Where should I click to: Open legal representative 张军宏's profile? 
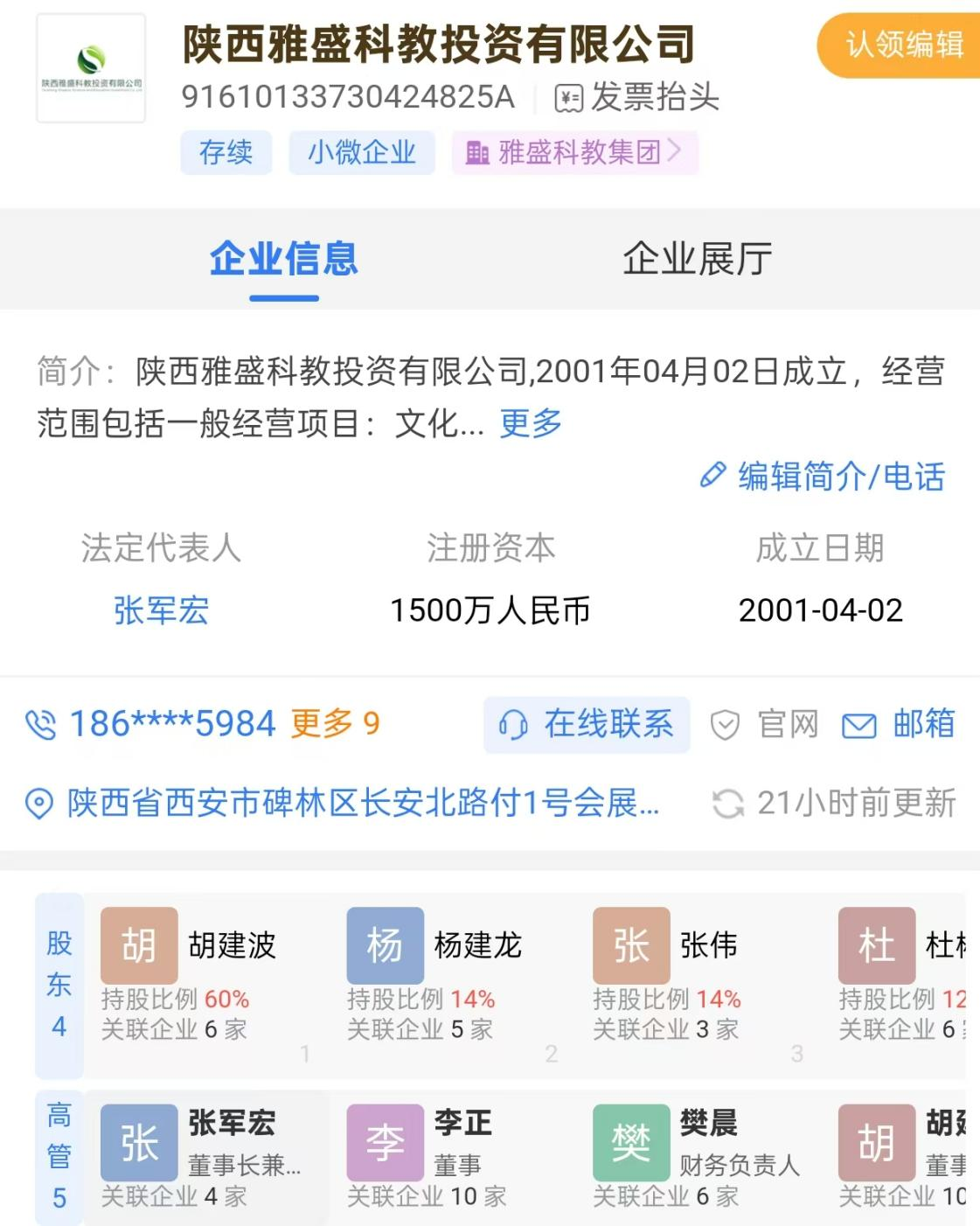pyautogui.click(x=161, y=610)
